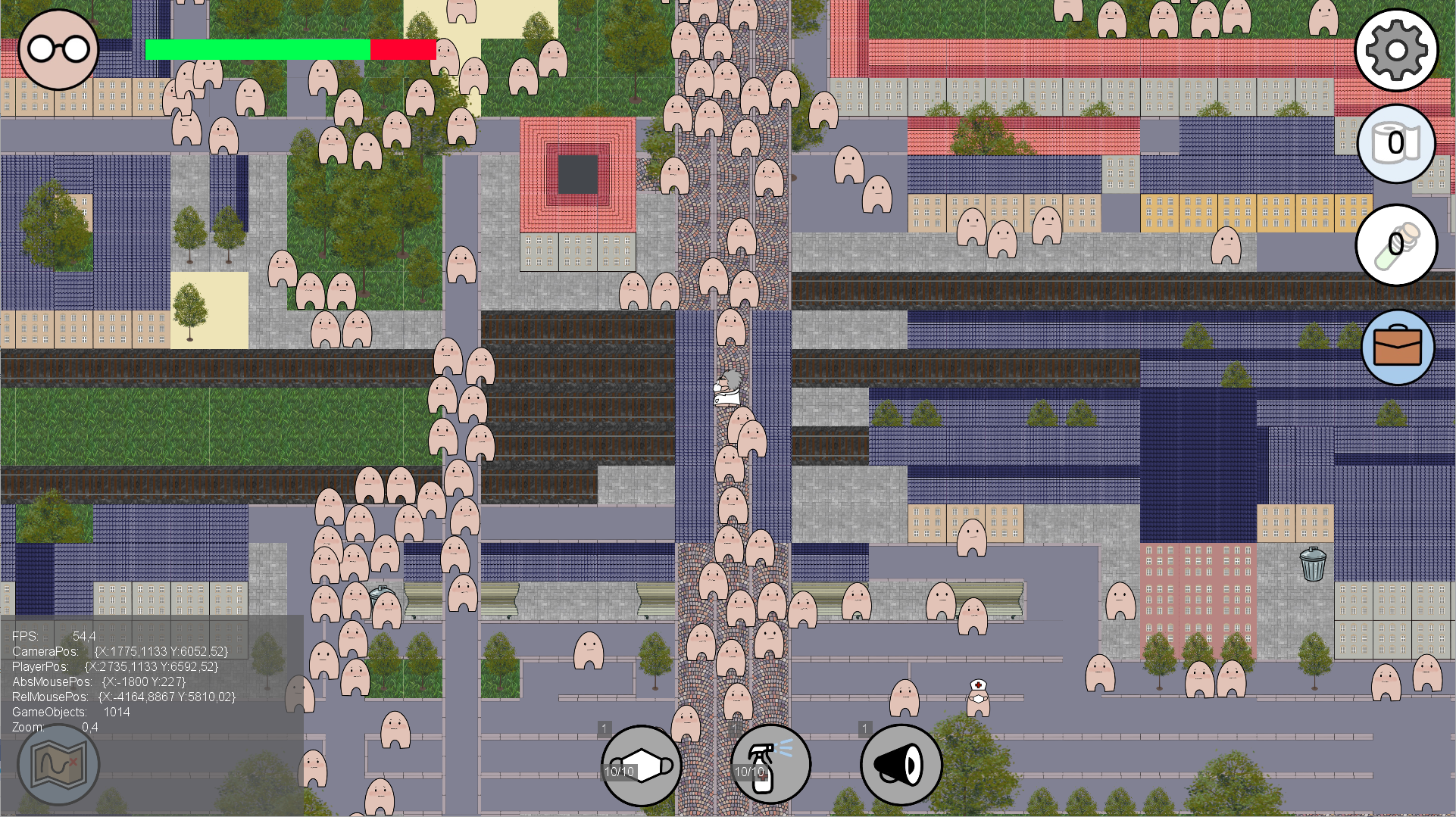The width and height of the screenshot is (1456, 817).
Task: Open the briefcase inventory
Action: click(1397, 348)
